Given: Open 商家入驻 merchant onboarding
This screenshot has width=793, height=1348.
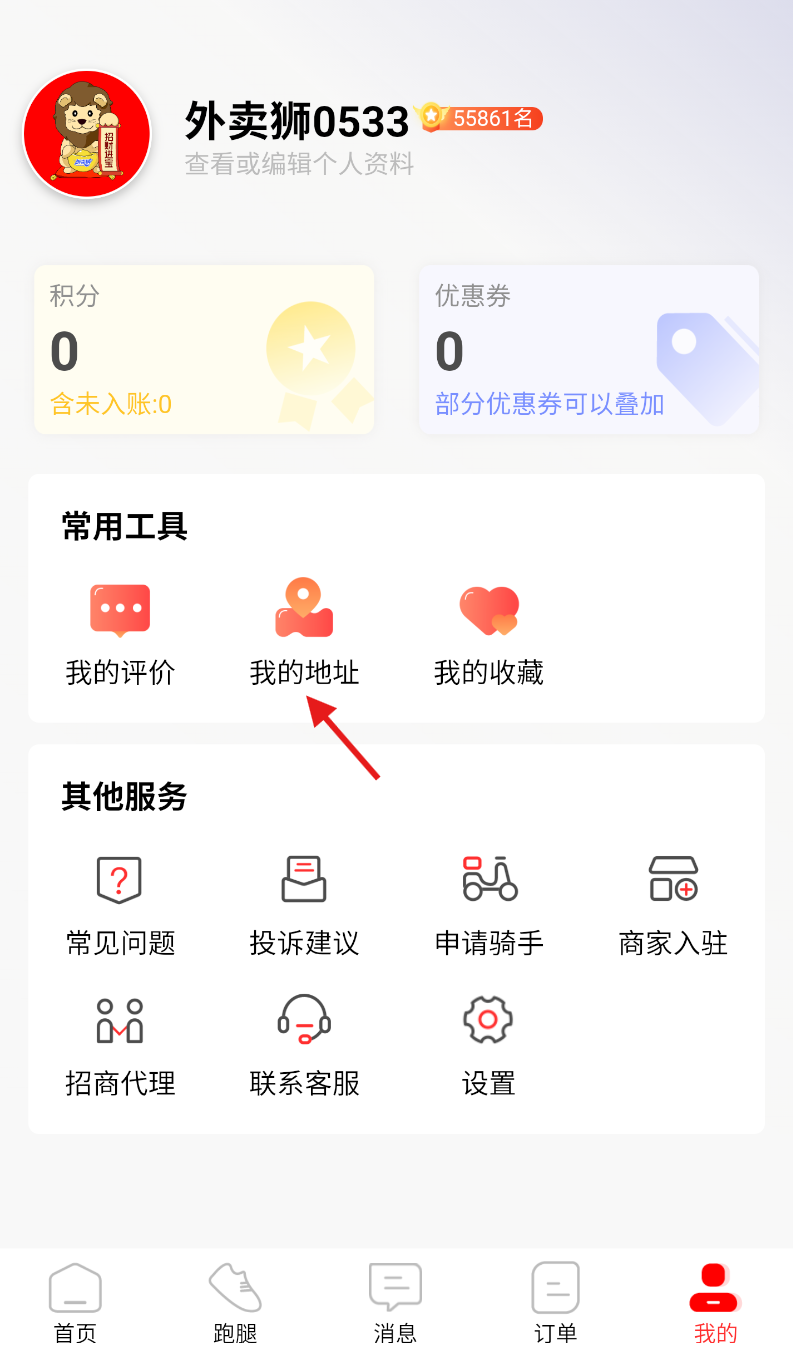Looking at the screenshot, I should coord(673,904).
